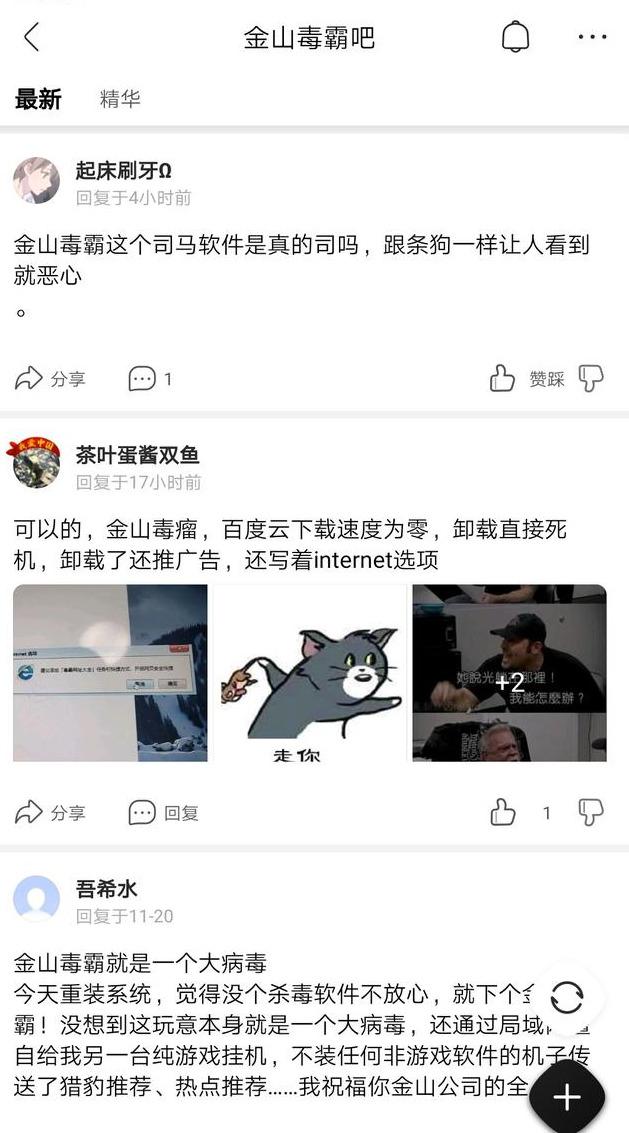Go back using the top-left arrow
This screenshot has height=1133, width=629.
coord(31,37)
